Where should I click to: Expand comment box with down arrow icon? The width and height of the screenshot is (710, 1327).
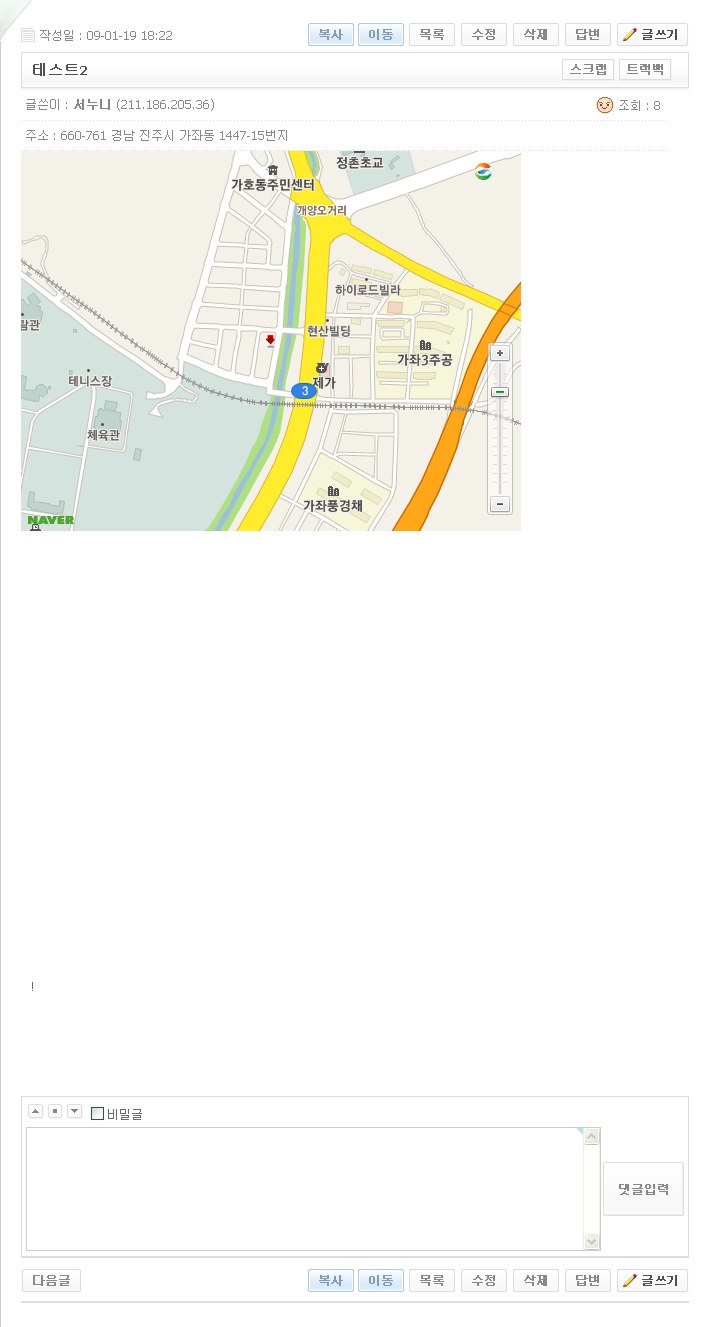[x=74, y=1111]
